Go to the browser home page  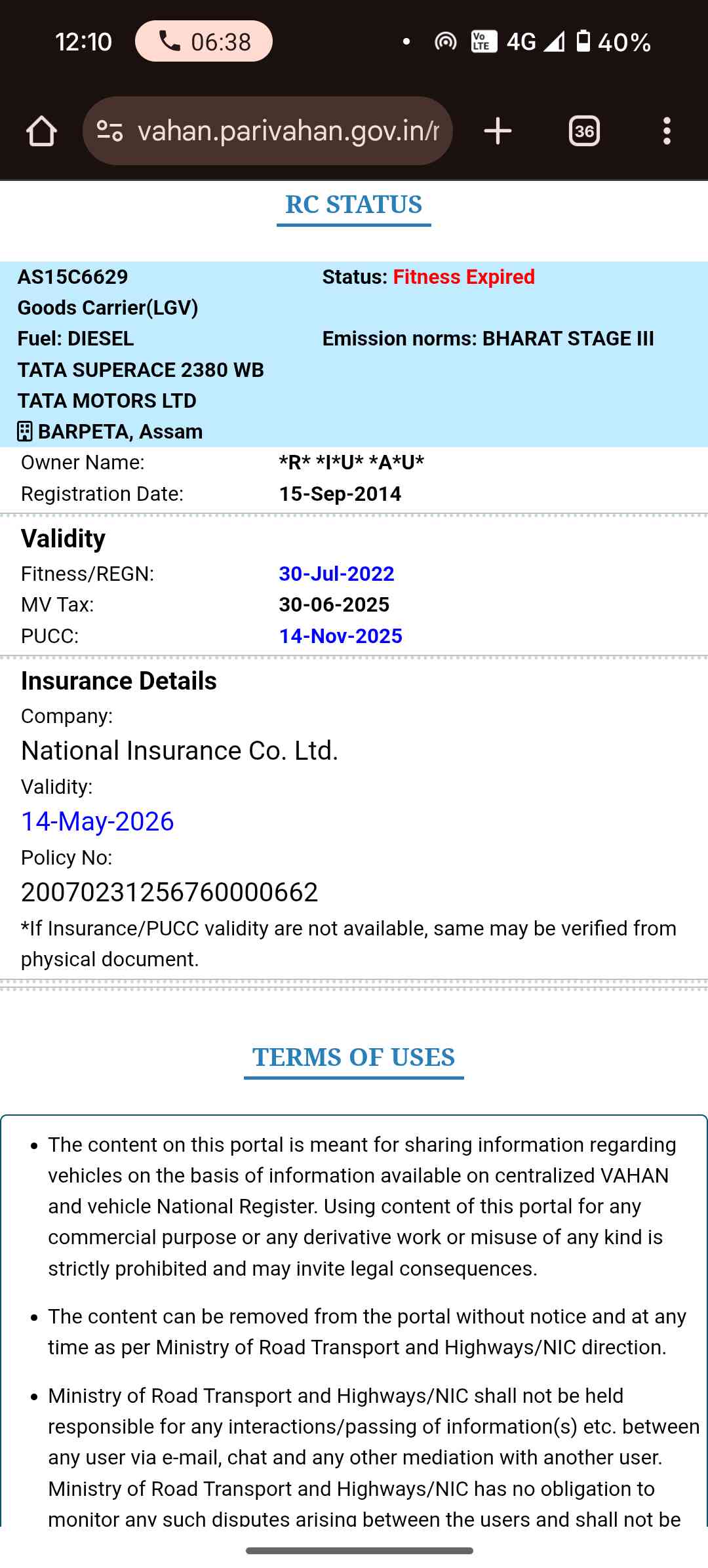(41, 131)
